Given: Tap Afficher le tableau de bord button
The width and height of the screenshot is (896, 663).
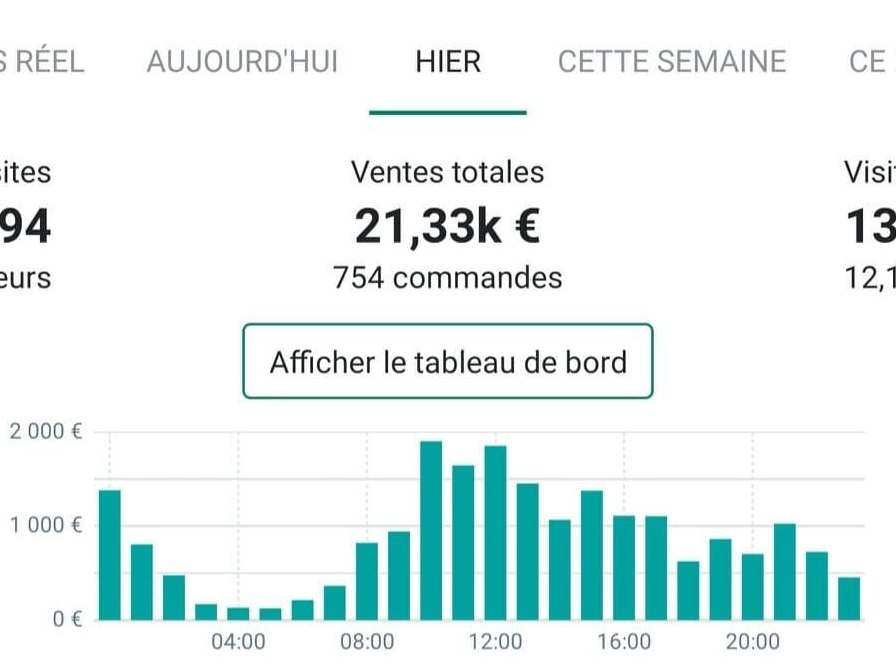Looking at the screenshot, I should tap(448, 361).
